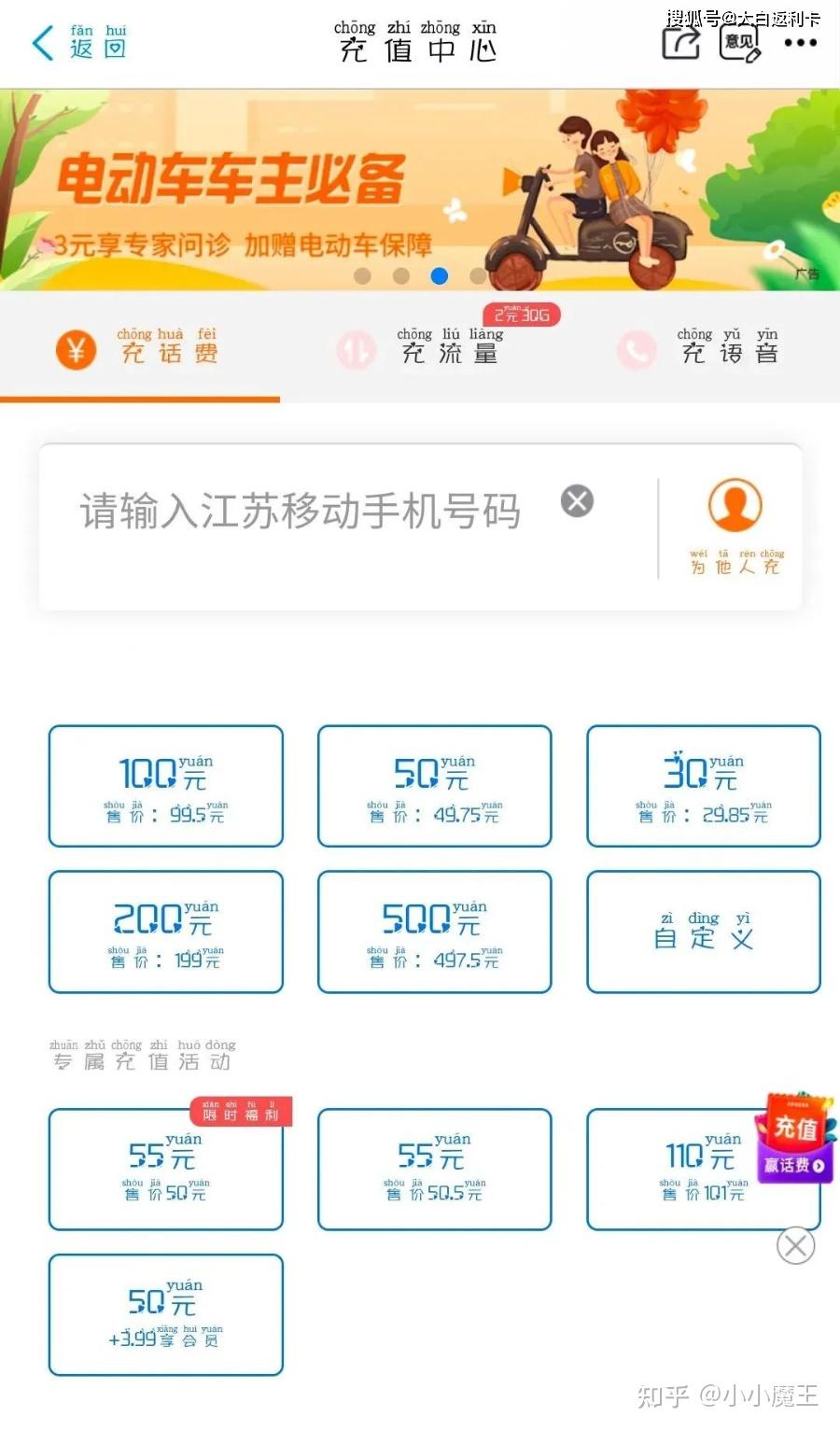Tap the 充语音 voice recharge icon
Viewport: 840px width, 1430px height.
636,350
